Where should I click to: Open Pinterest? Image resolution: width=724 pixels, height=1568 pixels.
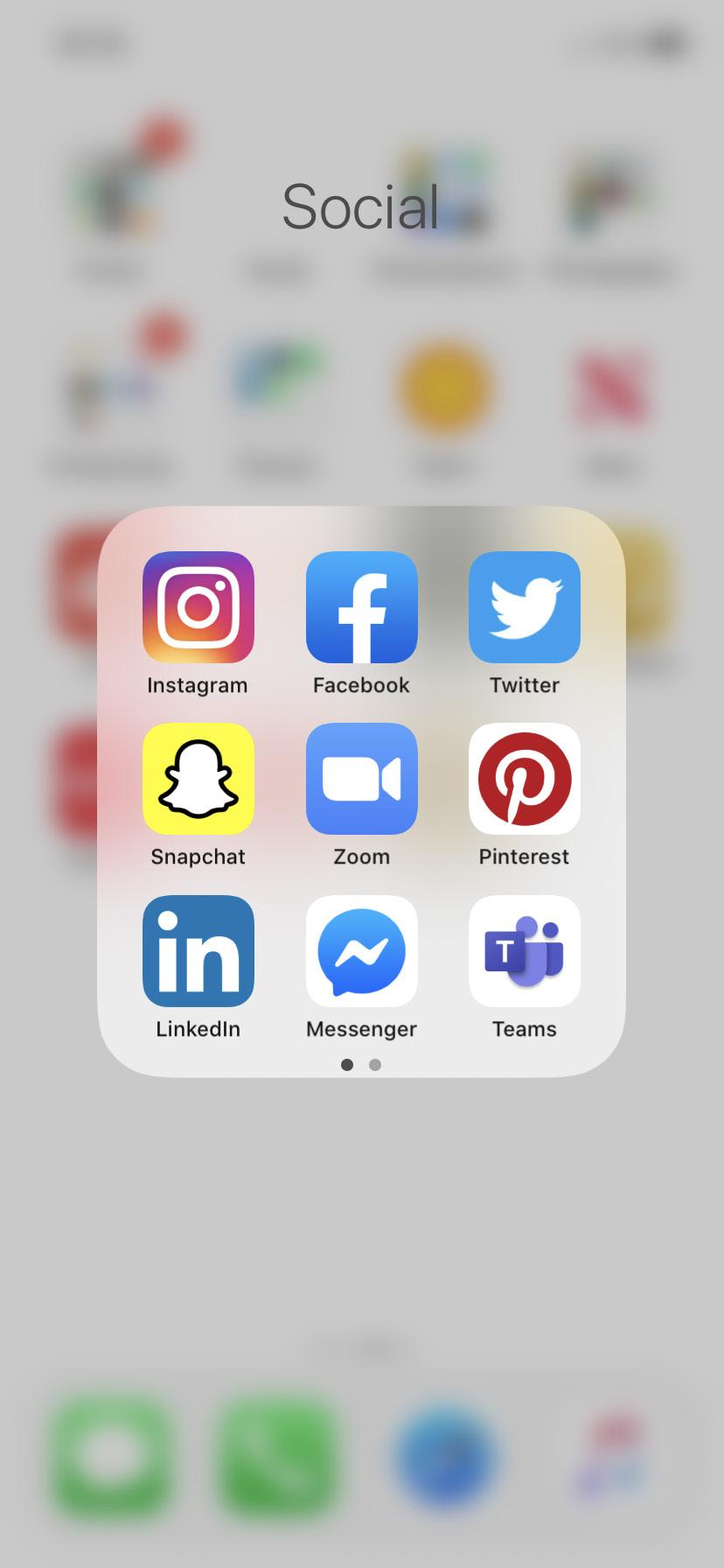[x=525, y=779]
